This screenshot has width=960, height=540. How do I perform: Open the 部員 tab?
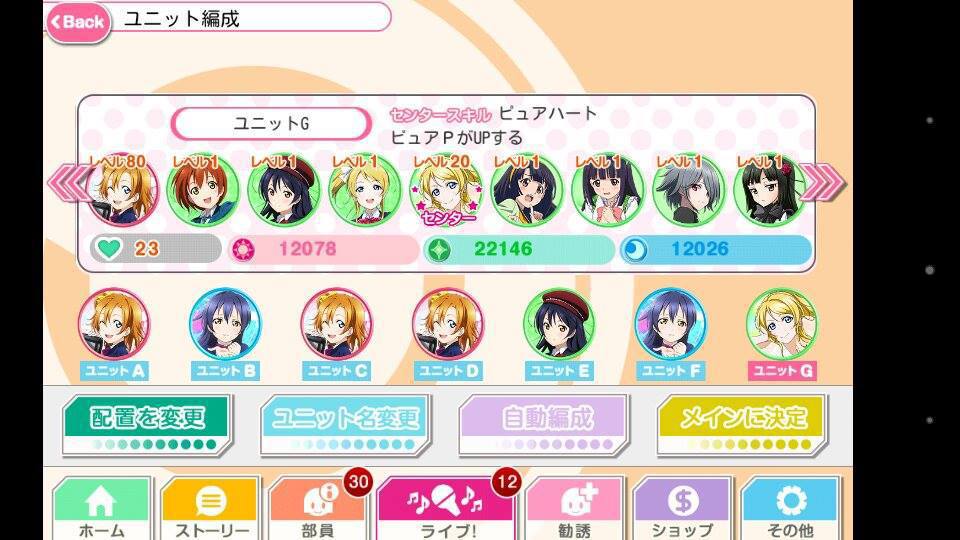[317, 509]
